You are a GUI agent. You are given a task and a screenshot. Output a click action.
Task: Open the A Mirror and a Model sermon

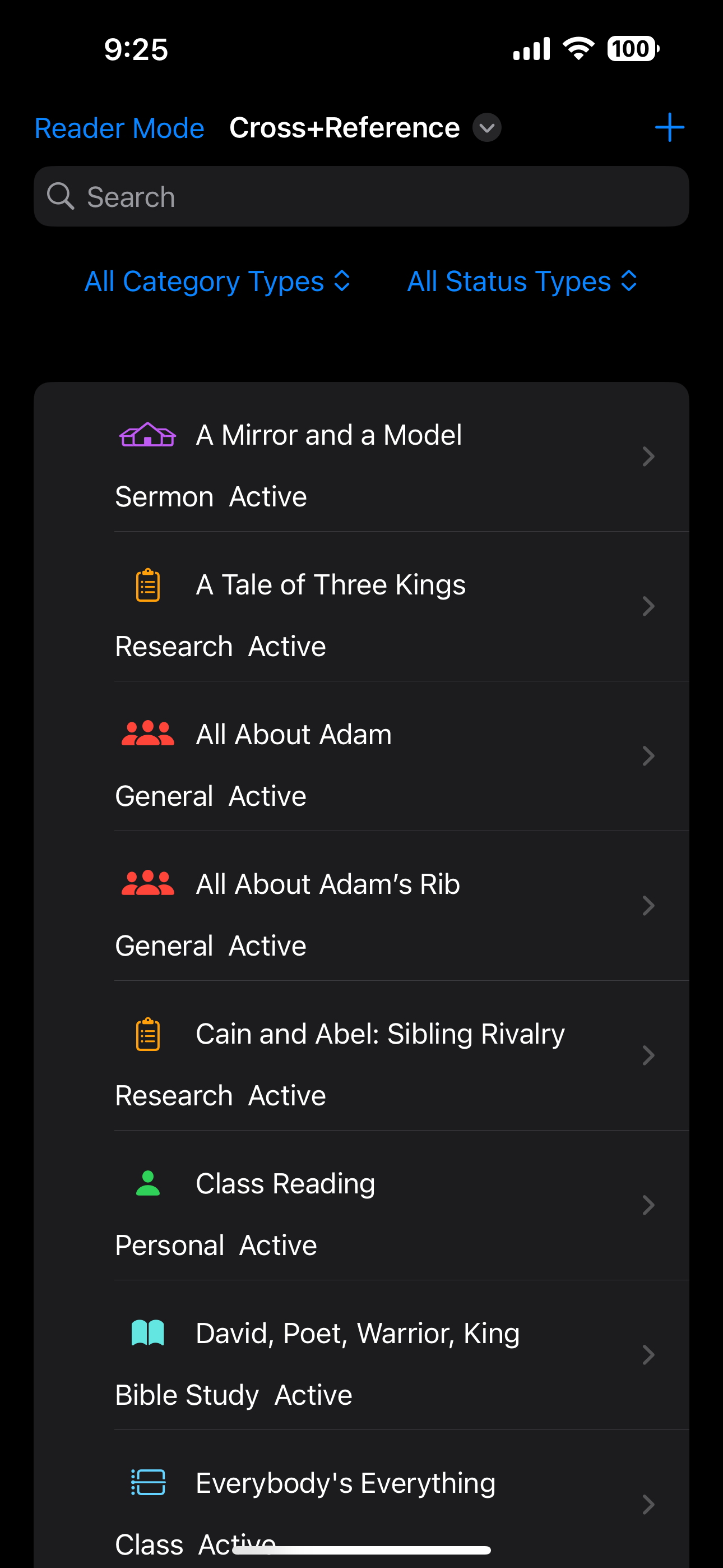(x=361, y=457)
